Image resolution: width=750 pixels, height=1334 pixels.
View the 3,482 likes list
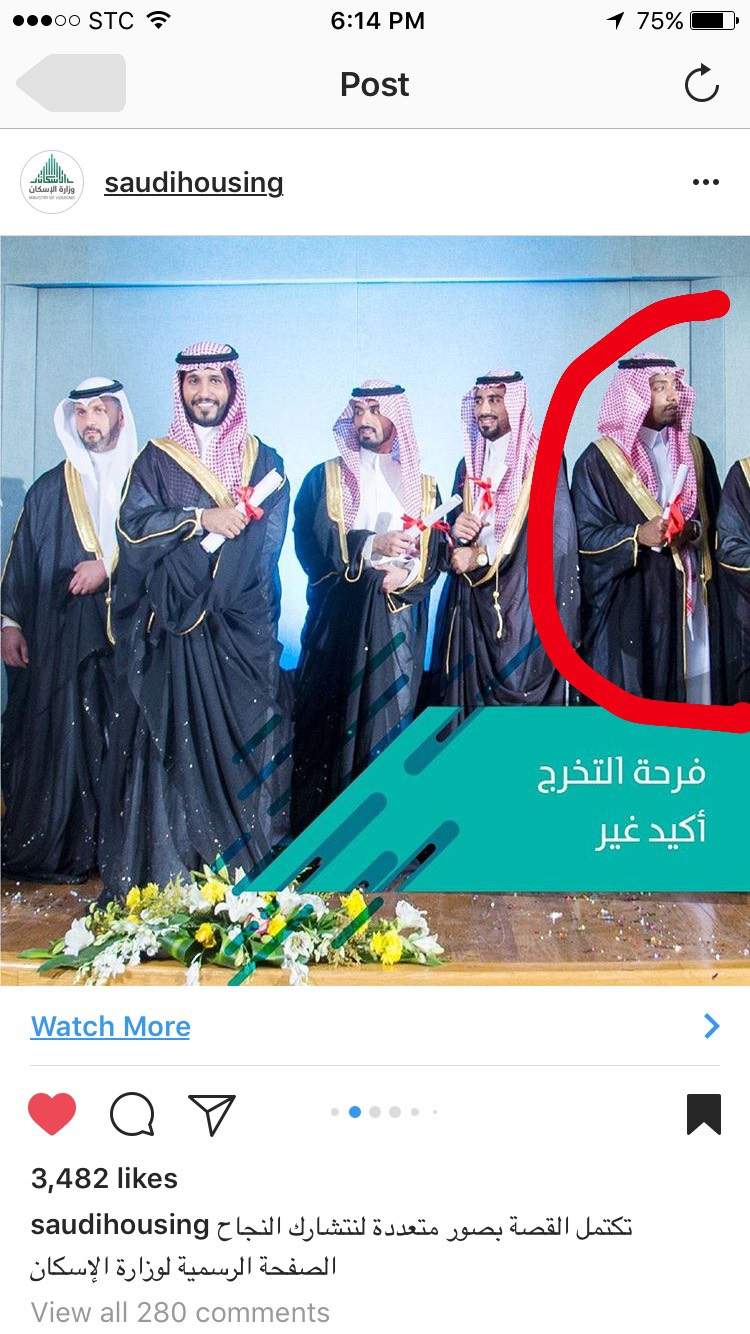click(104, 1178)
